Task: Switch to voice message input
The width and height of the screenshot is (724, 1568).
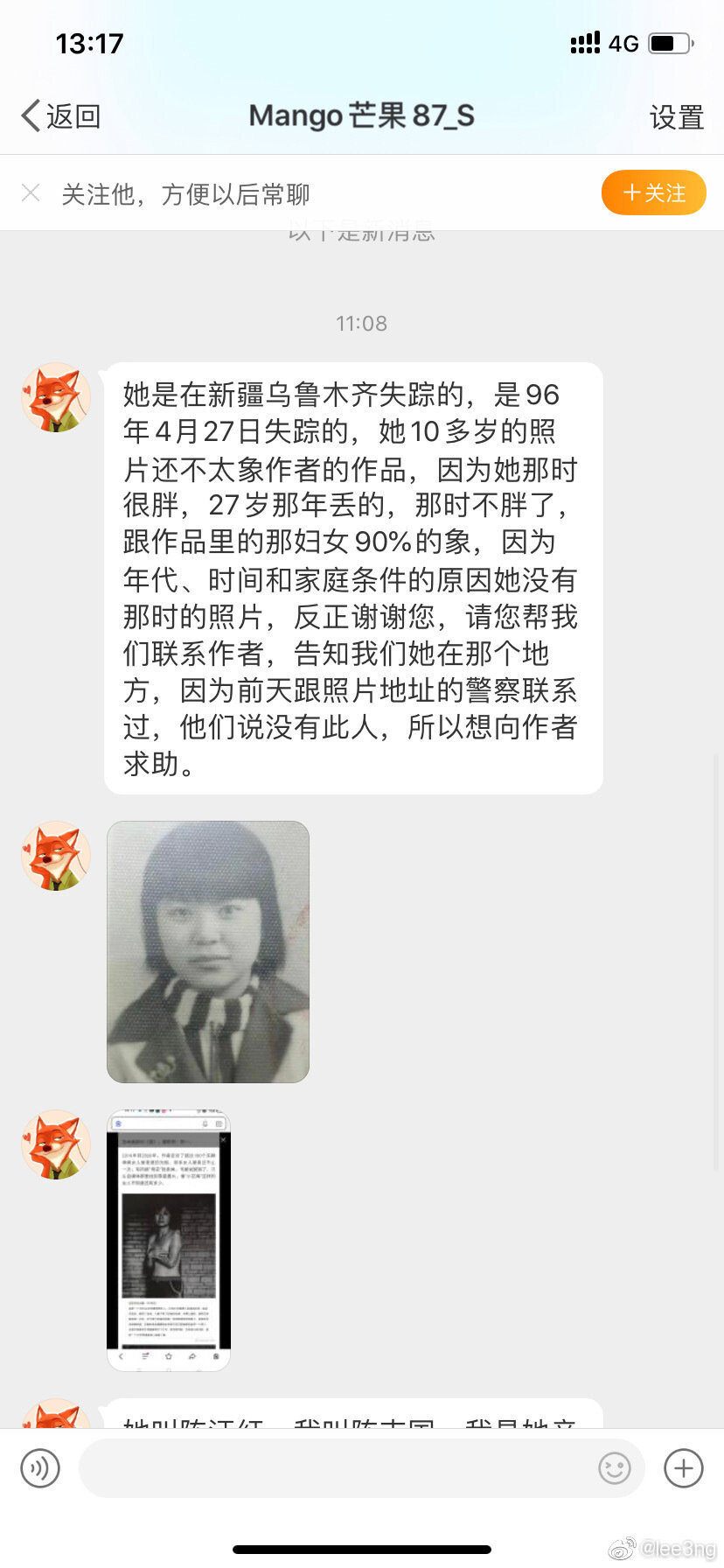Action: point(40,1467)
